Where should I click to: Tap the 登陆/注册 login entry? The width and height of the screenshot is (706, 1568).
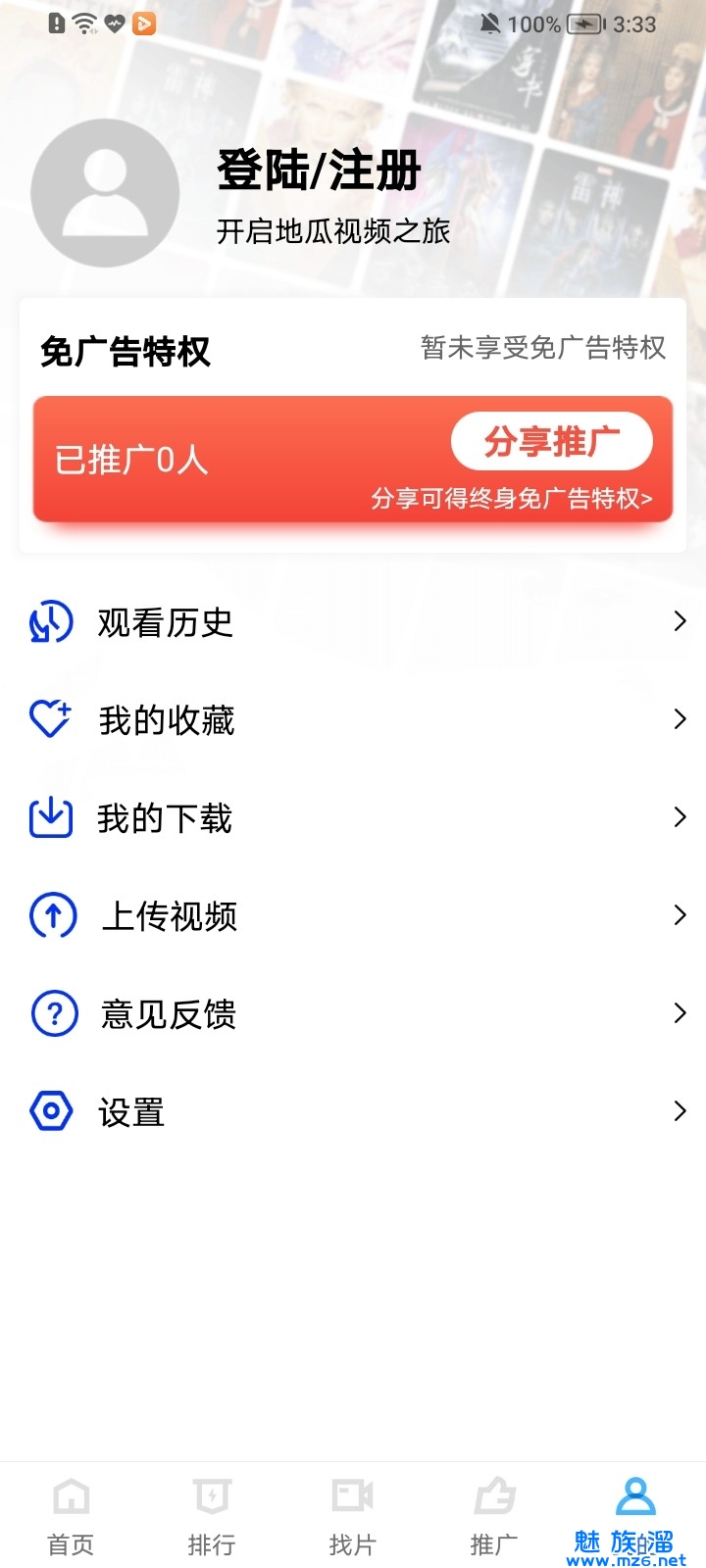(x=319, y=171)
